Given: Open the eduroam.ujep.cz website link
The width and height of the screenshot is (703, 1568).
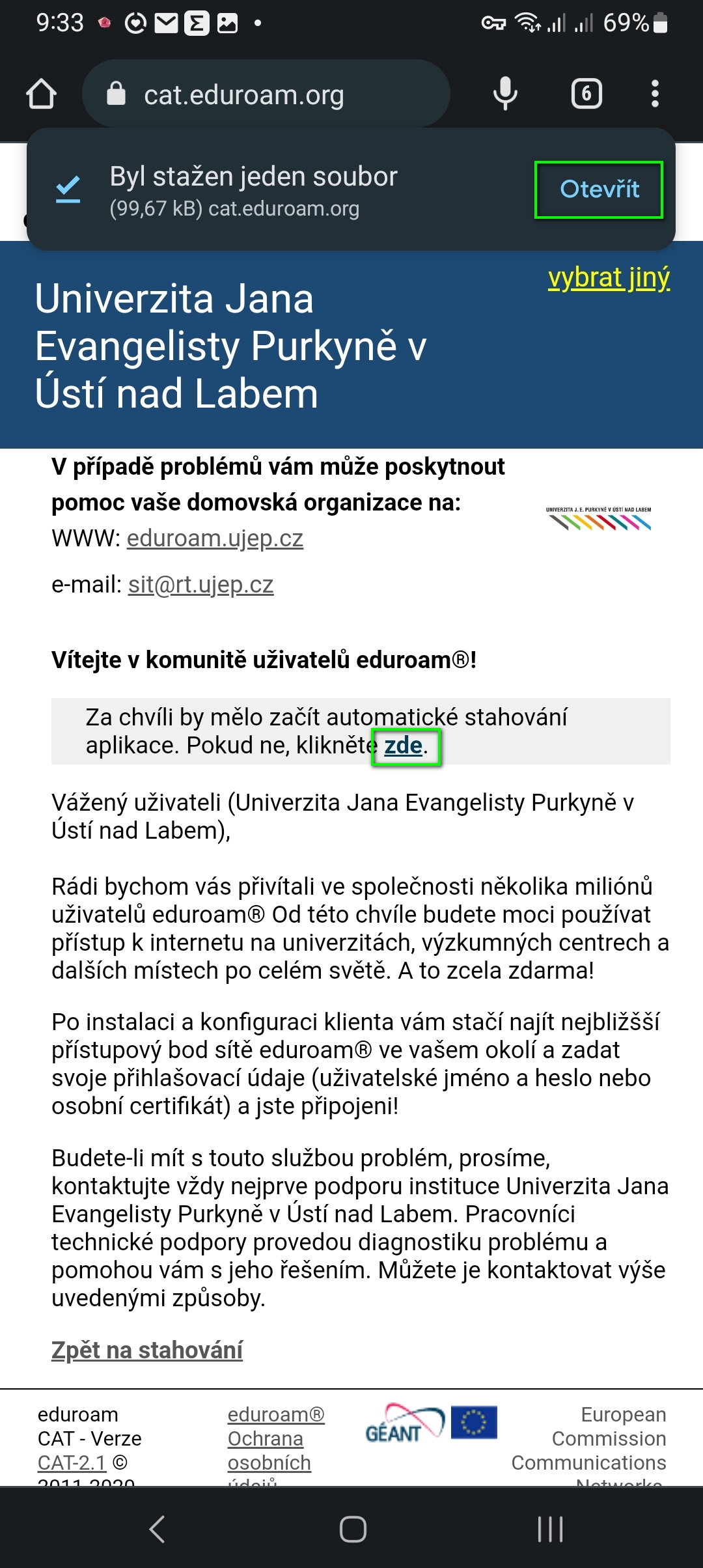Looking at the screenshot, I should tap(215, 539).
